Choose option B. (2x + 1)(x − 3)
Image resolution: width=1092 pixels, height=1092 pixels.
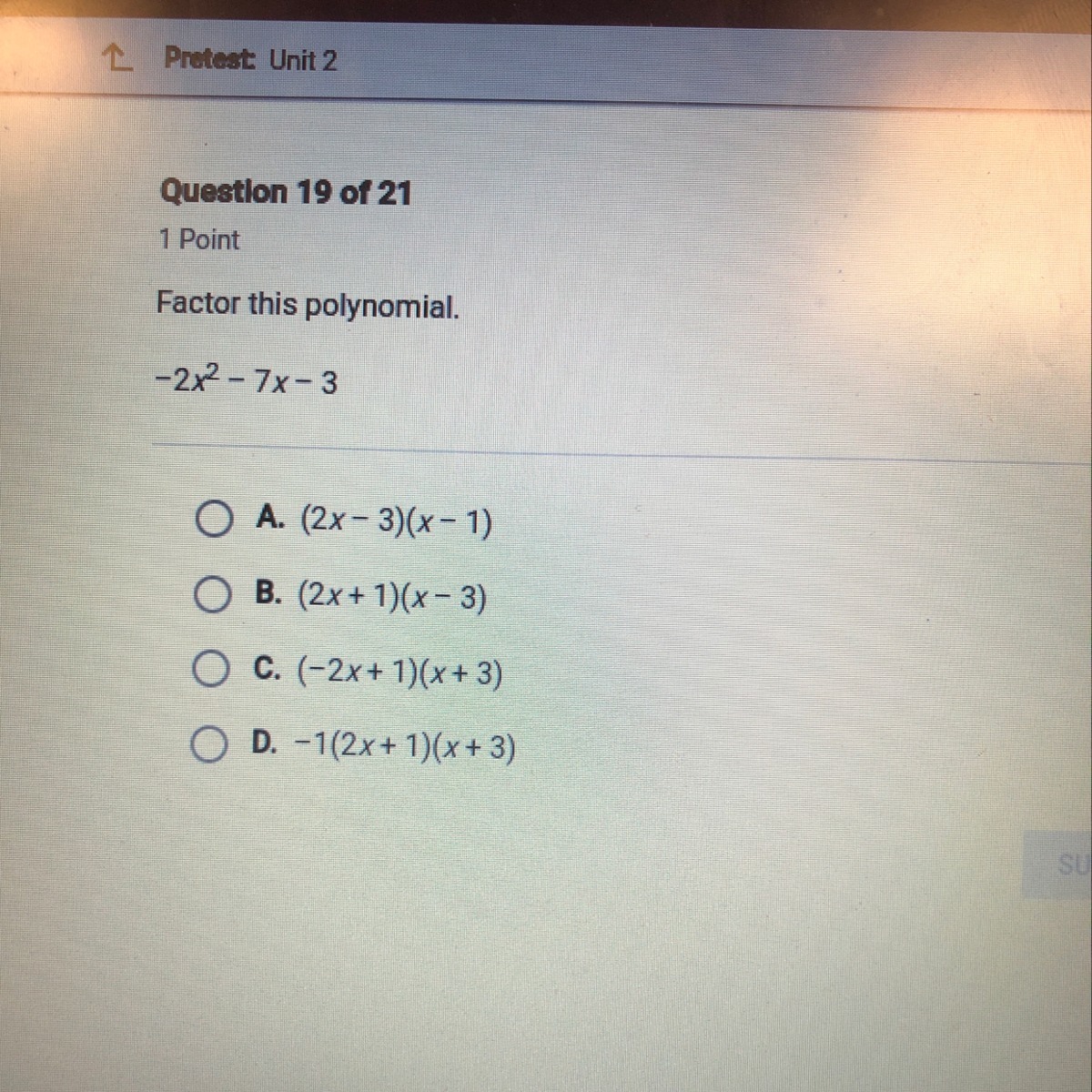click(211, 596)
